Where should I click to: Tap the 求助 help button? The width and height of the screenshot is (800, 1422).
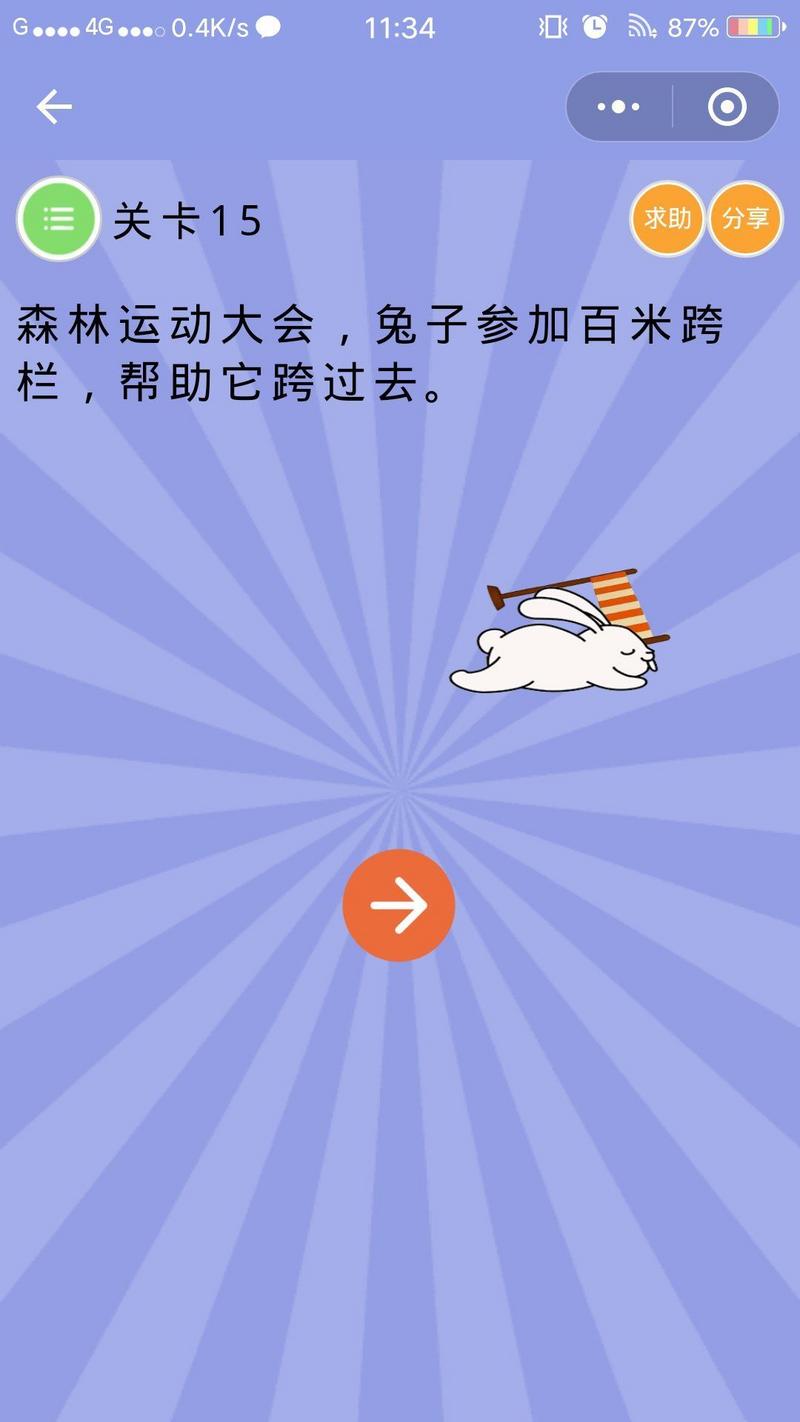point(667,218)
